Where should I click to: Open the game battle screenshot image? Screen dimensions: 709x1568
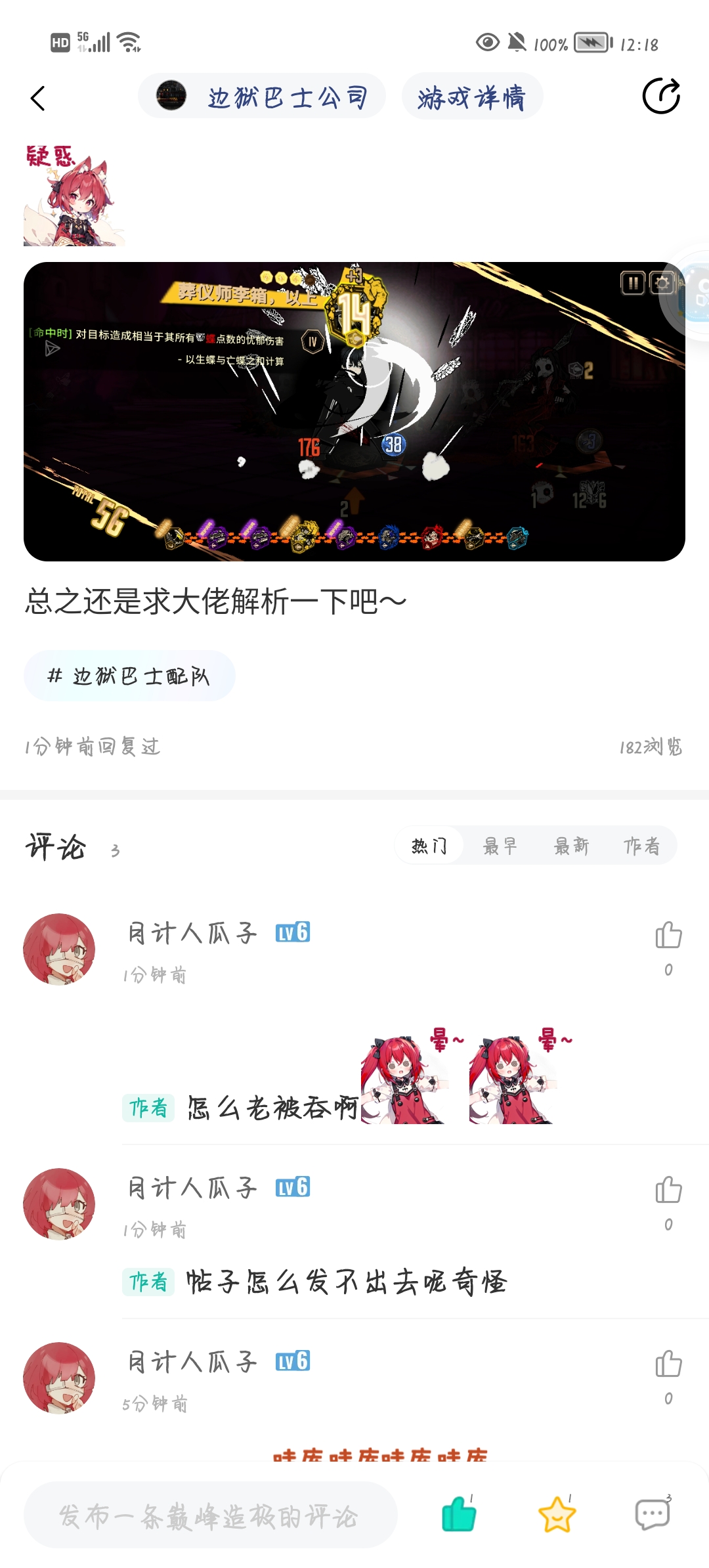point(354,412)
